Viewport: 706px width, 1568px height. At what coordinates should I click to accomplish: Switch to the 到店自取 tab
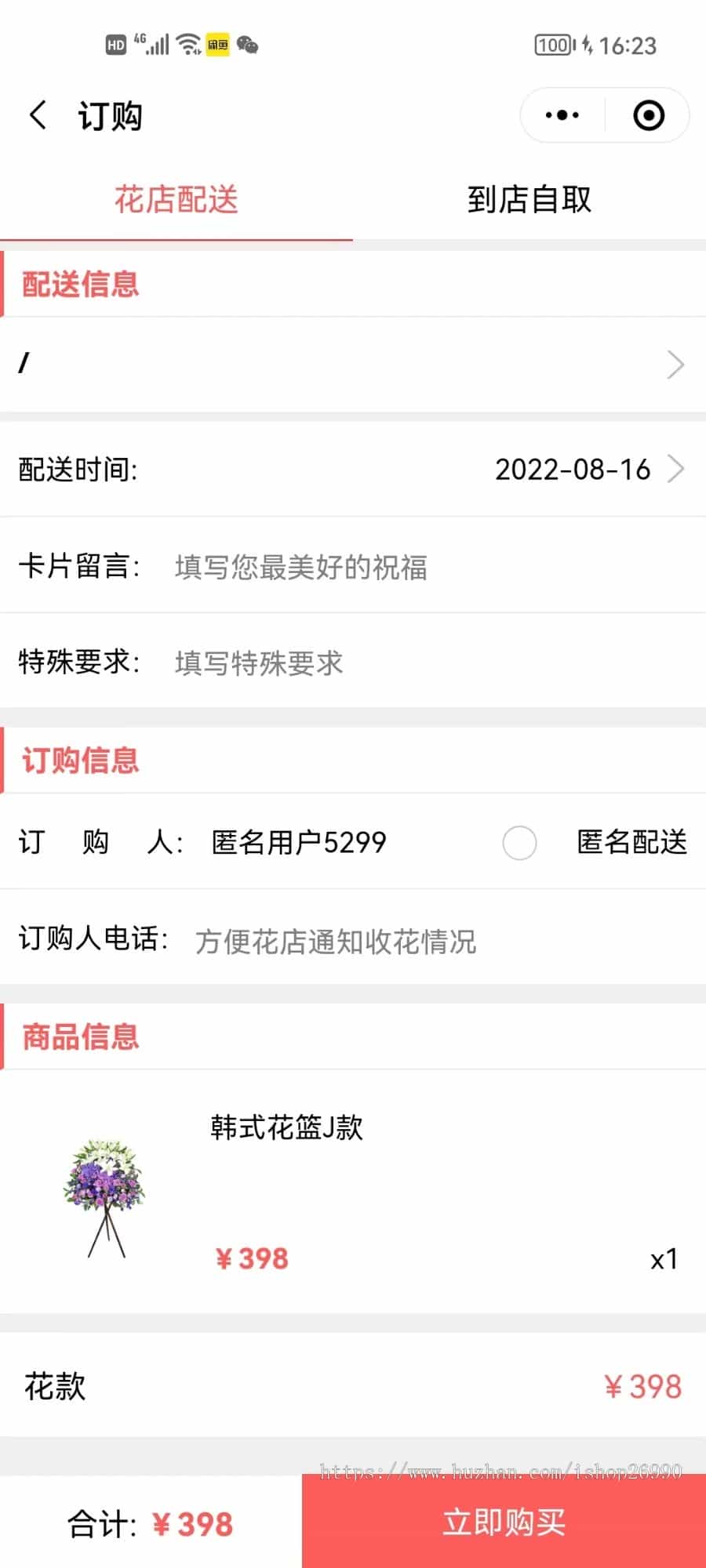click(x=529, y=200)
